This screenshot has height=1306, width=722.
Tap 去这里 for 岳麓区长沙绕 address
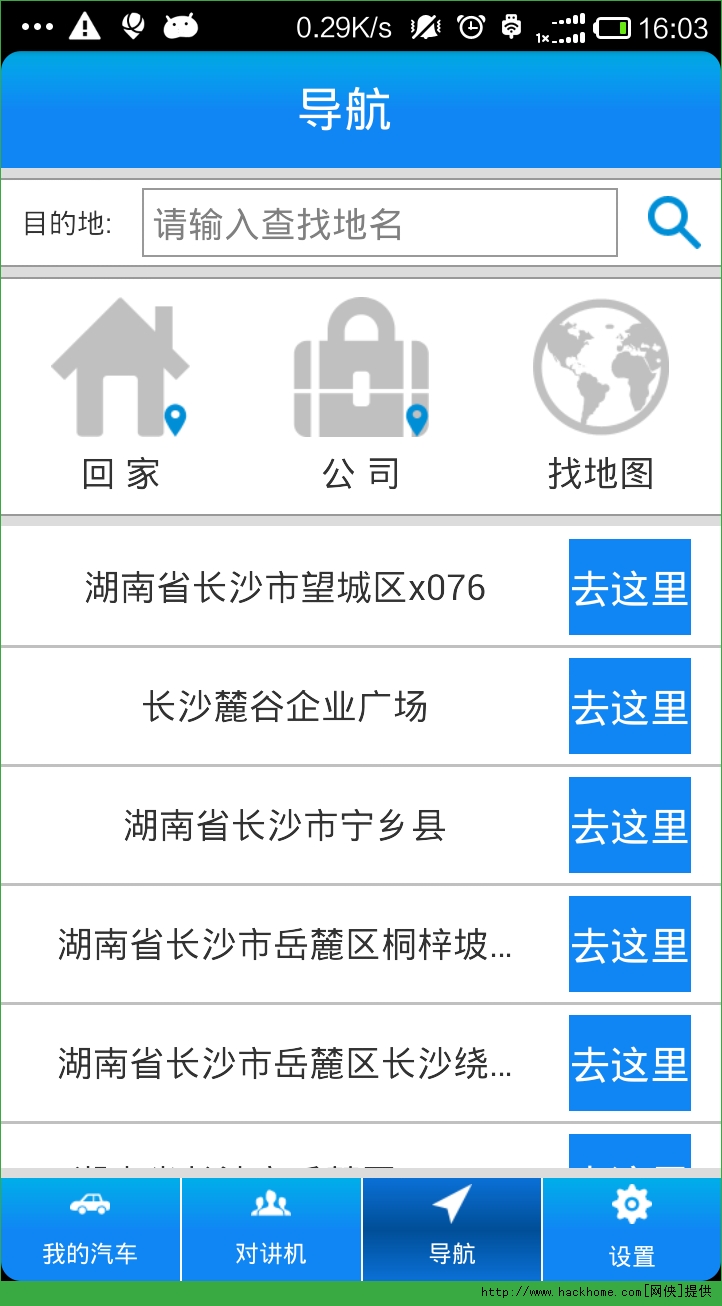(x=629, y=1063)
